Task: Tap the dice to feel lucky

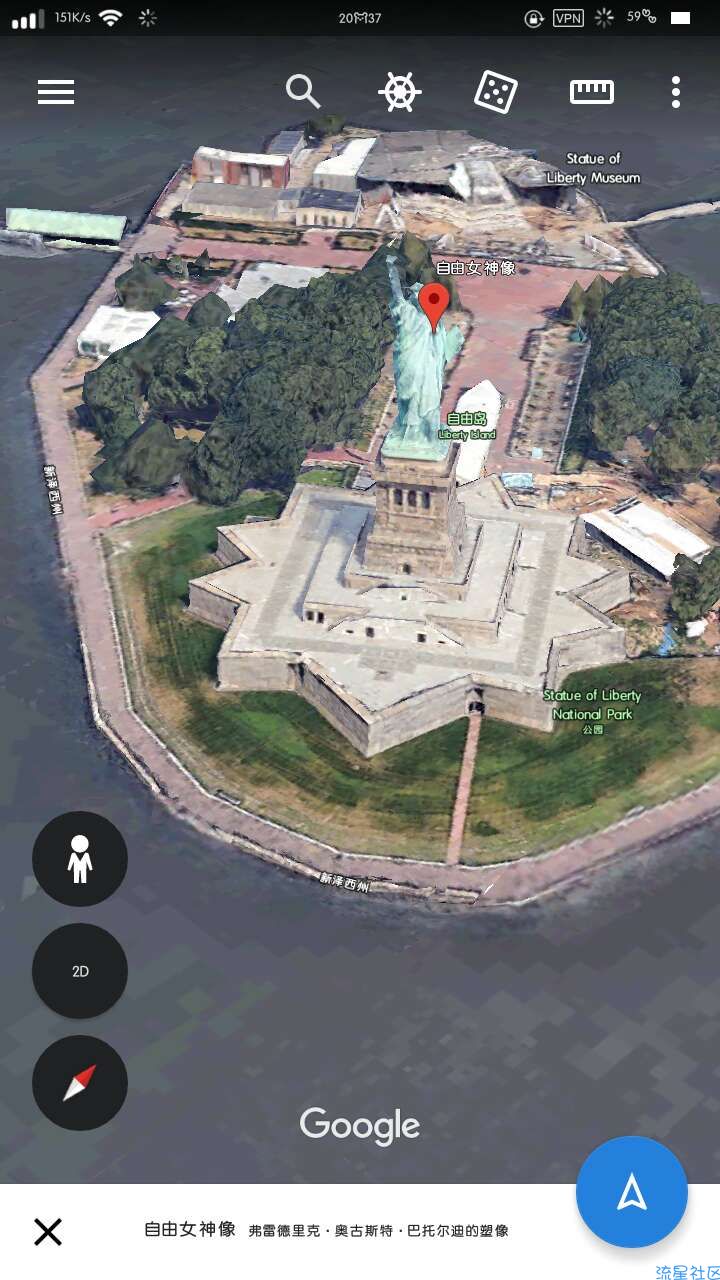Action: tap(495, 92)
